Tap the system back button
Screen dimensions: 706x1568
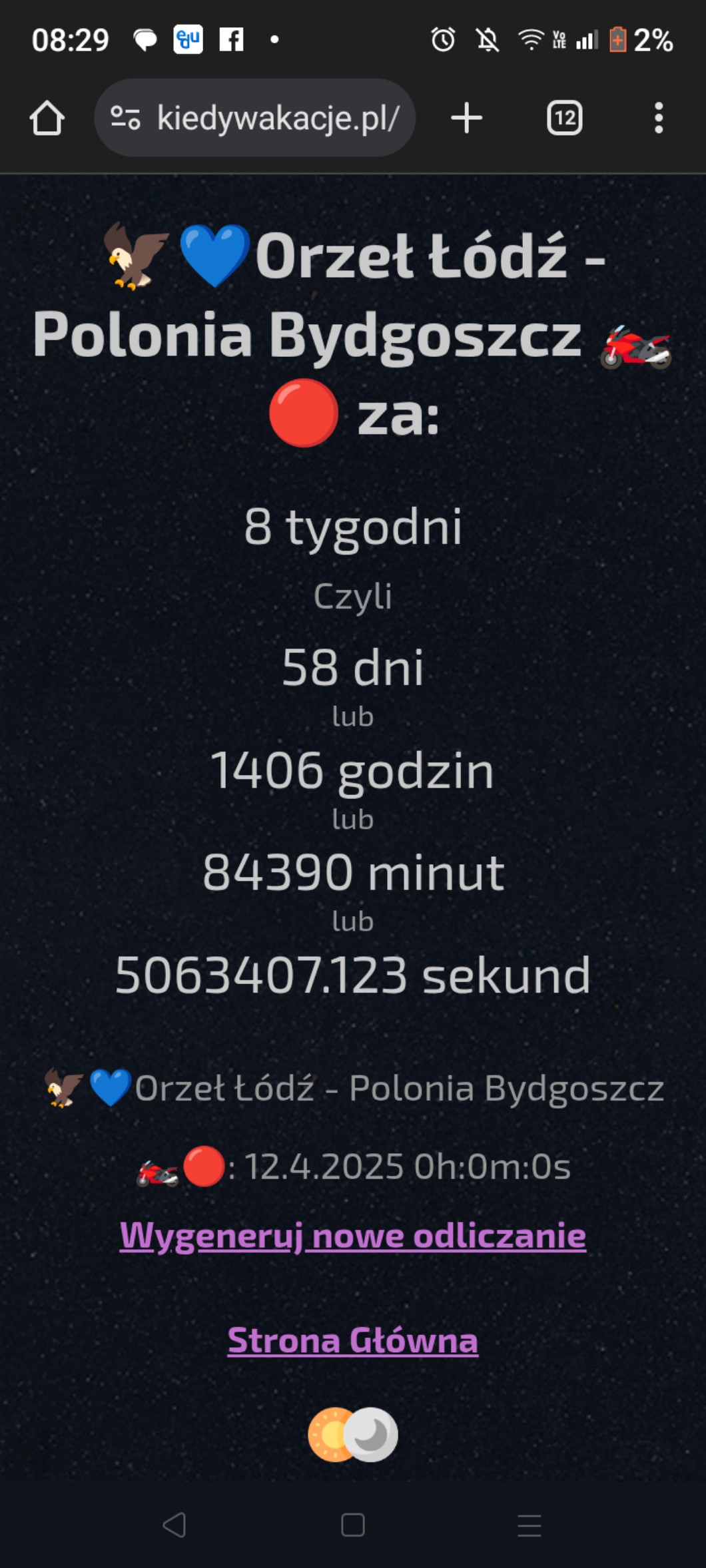coord(175,1525)
